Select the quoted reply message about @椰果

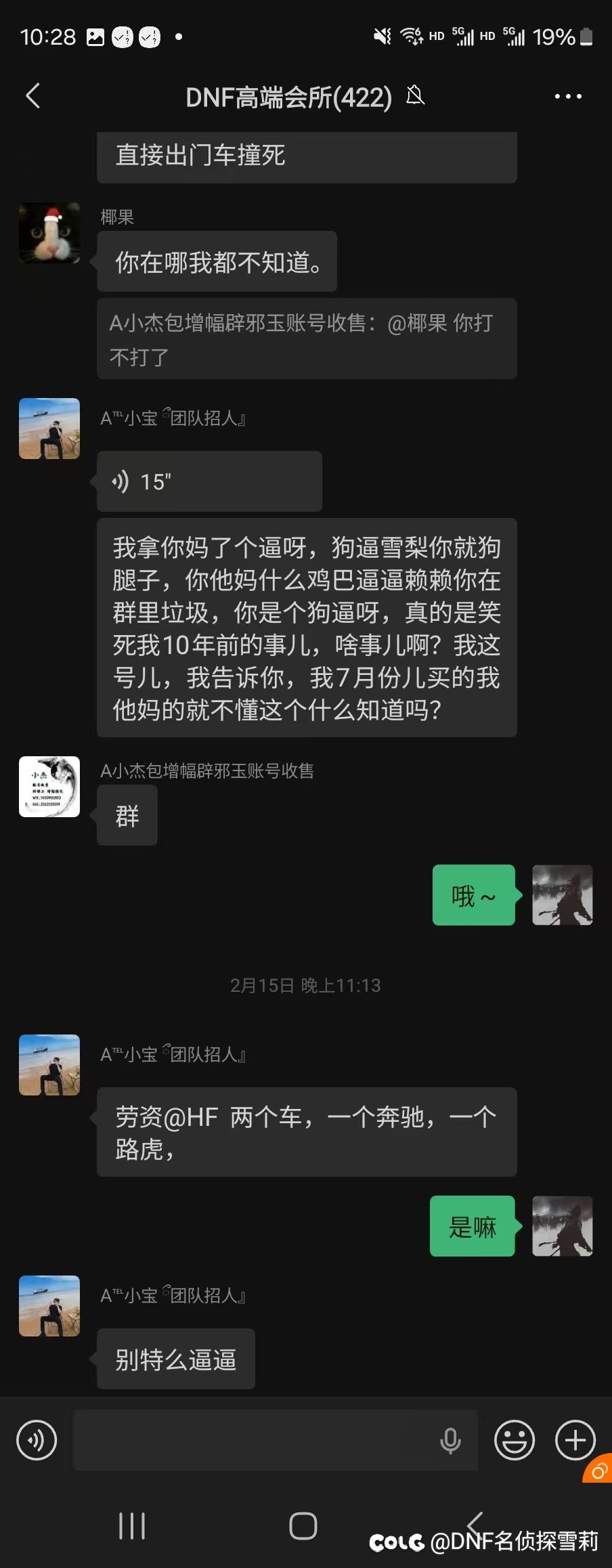(306, 339)
